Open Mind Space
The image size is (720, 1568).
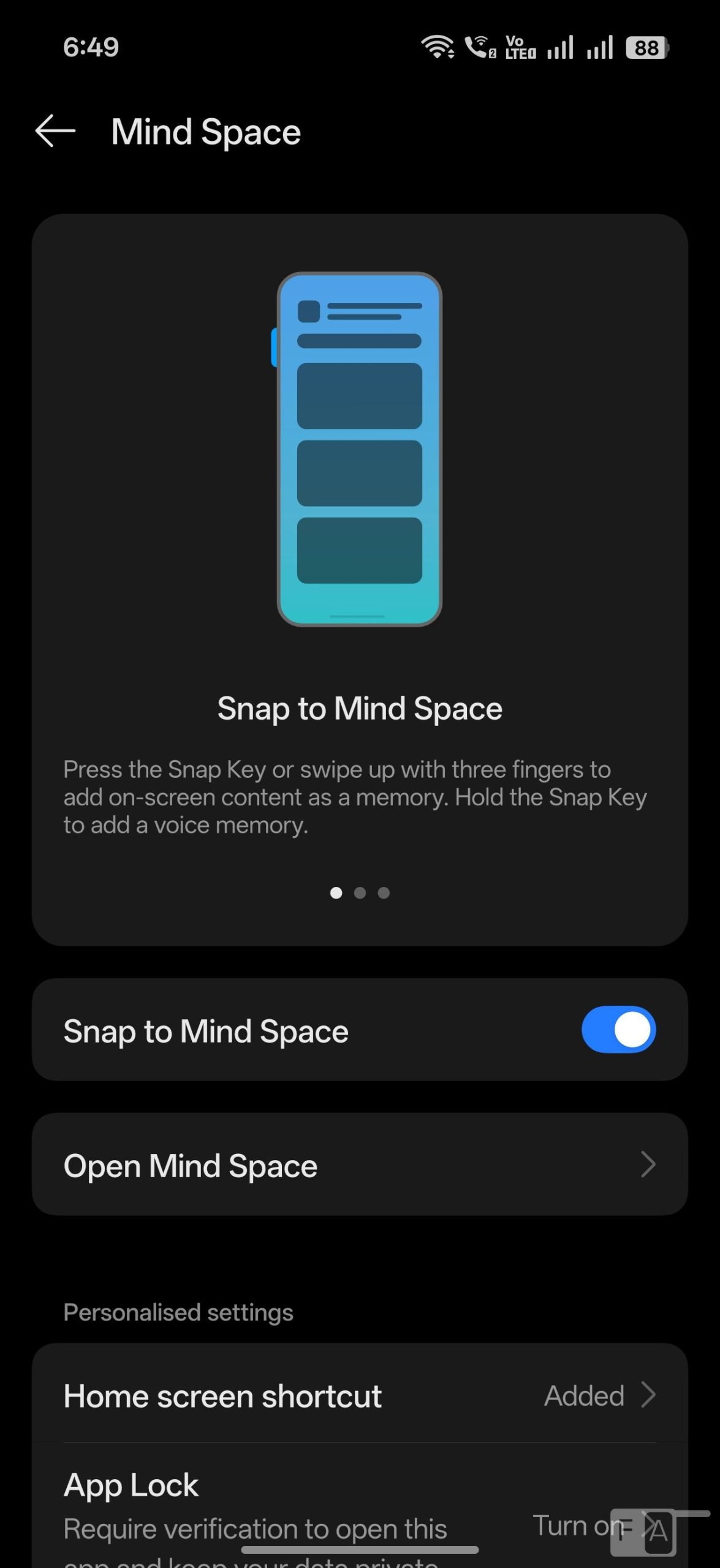pyautogui.click(x=360, y=1164)
